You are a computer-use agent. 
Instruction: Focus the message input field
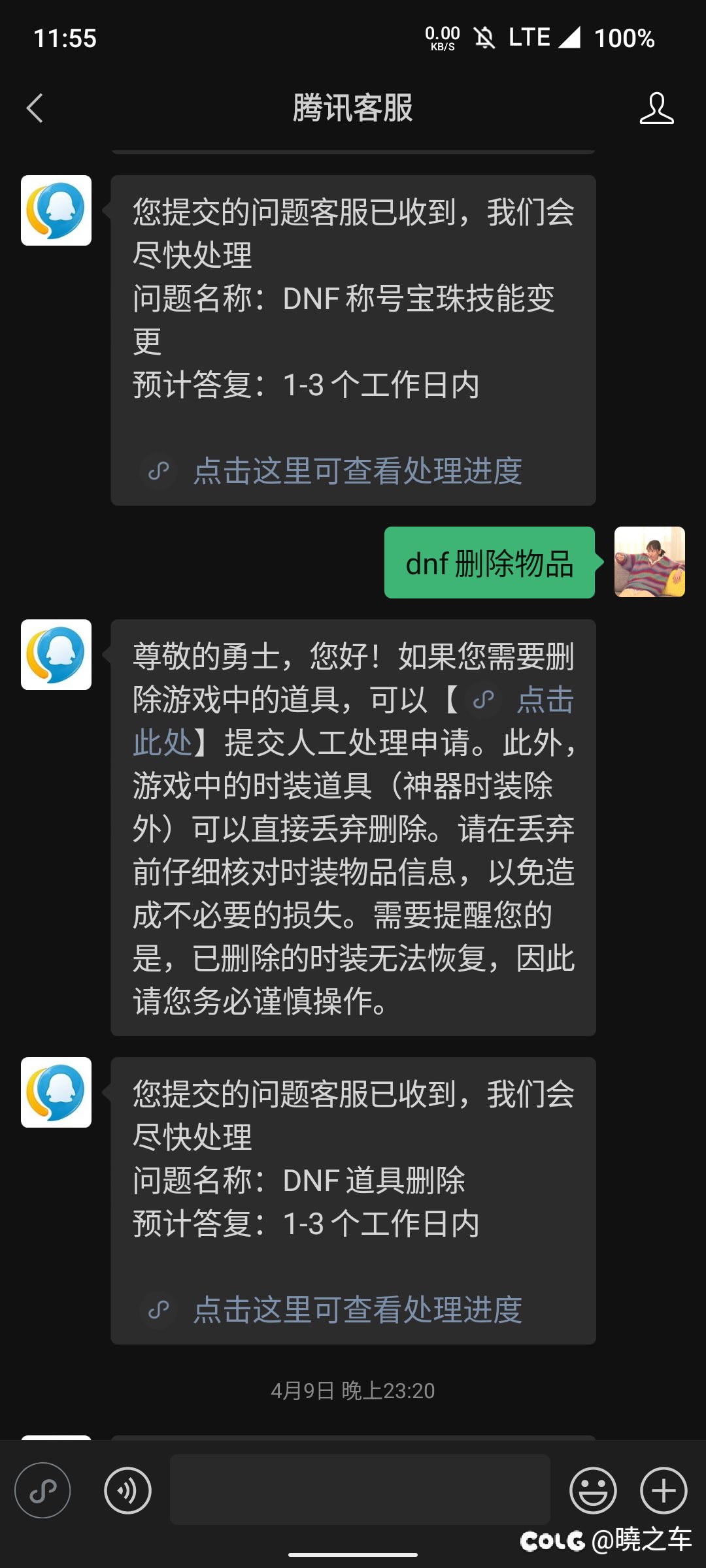[360, 1490]
